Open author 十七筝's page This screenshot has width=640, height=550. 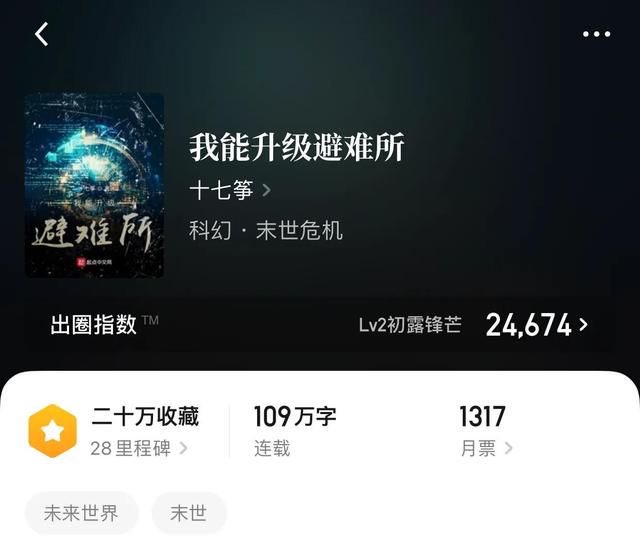point(230,189)
